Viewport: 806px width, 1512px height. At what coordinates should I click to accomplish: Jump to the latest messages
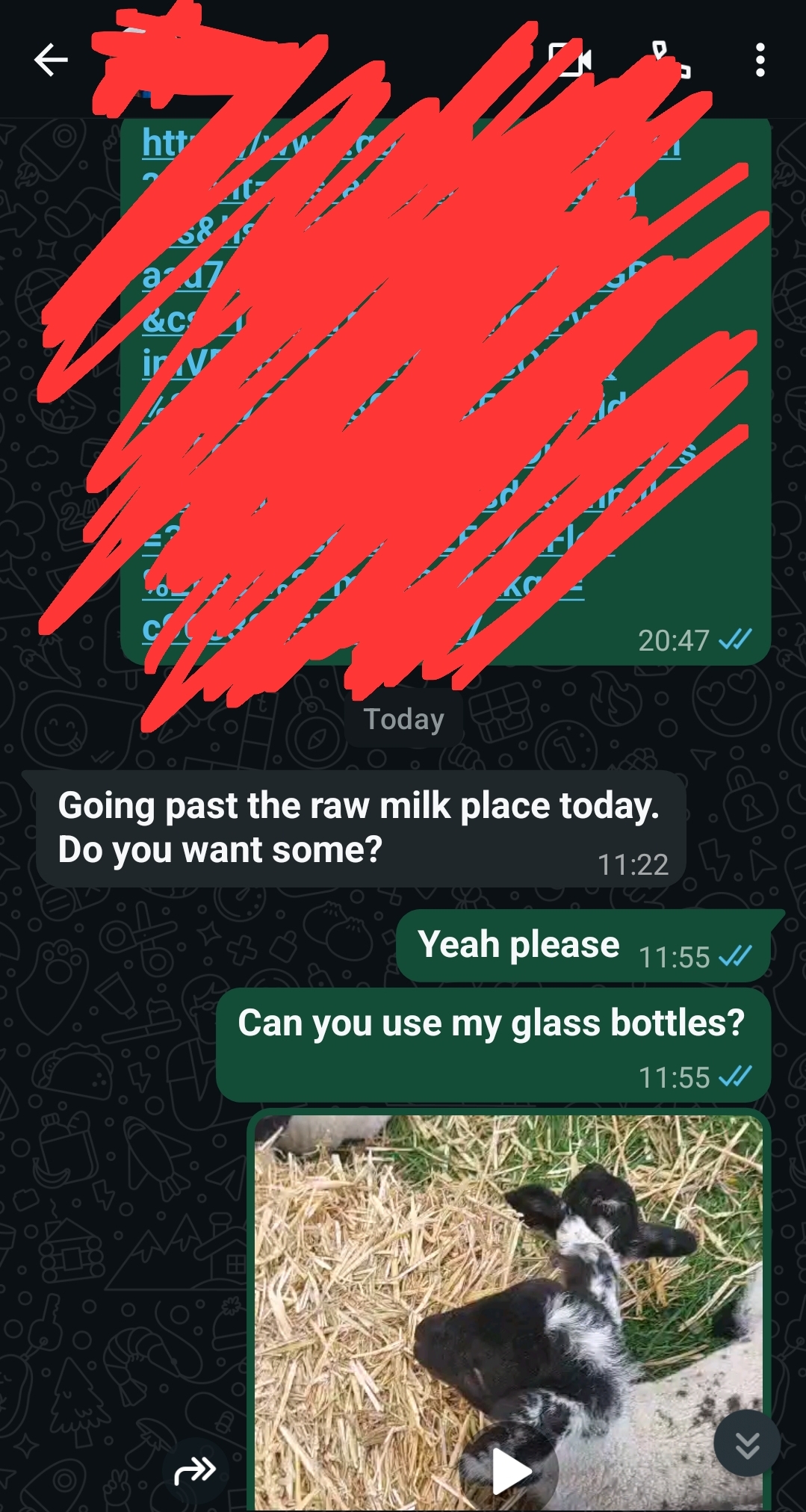(746, 1444)
